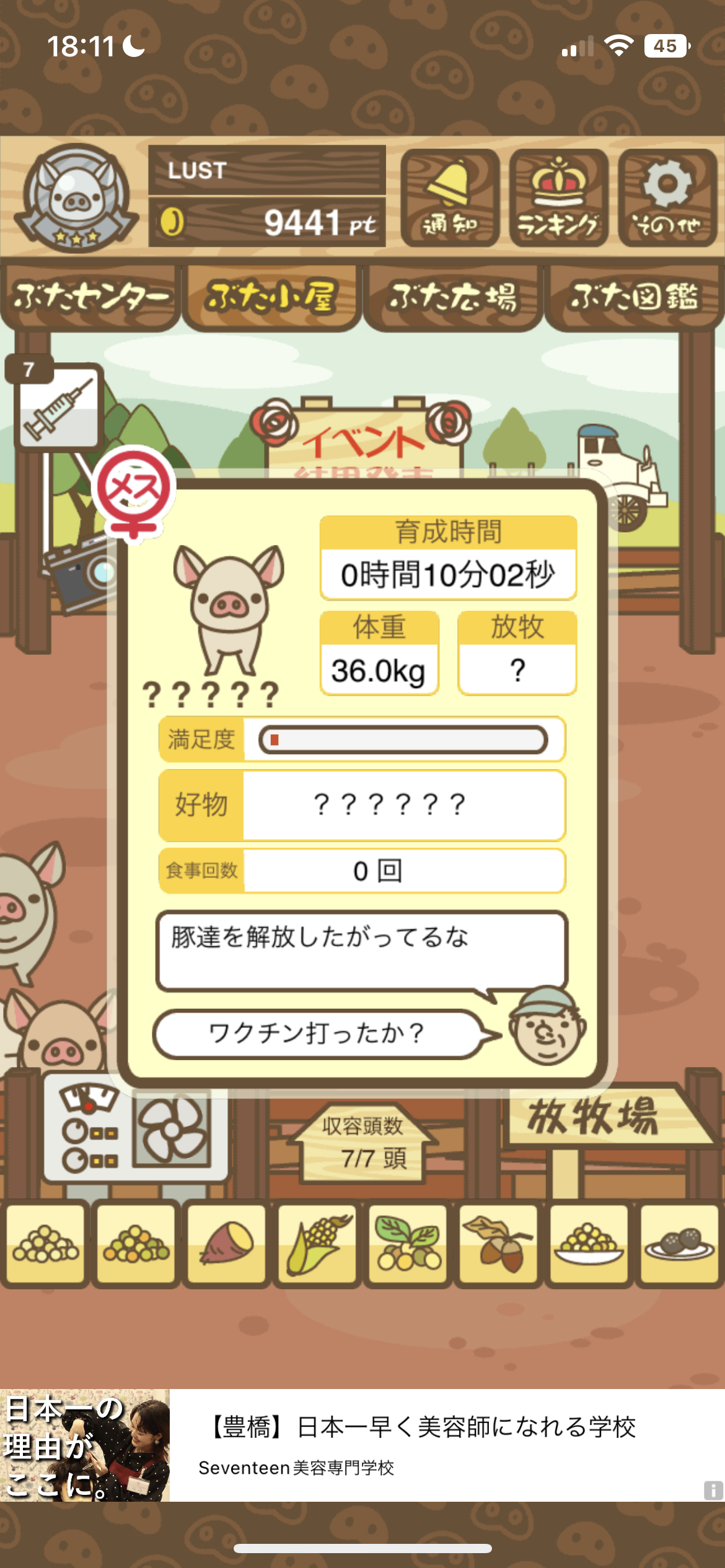Select the ぶた小屋 tab
725x1568 pixels.
pyautogui.click(x=271, y=297)
